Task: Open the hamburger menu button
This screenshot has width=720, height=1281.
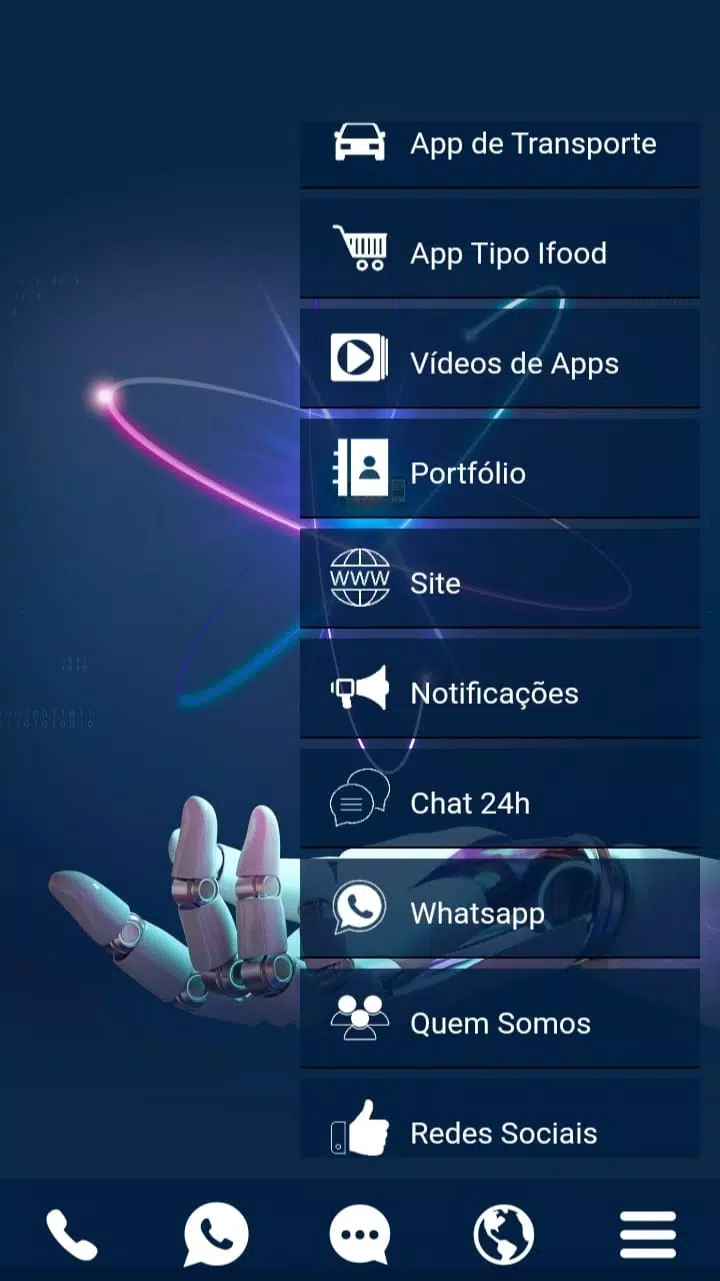Action: (648, 1234)
